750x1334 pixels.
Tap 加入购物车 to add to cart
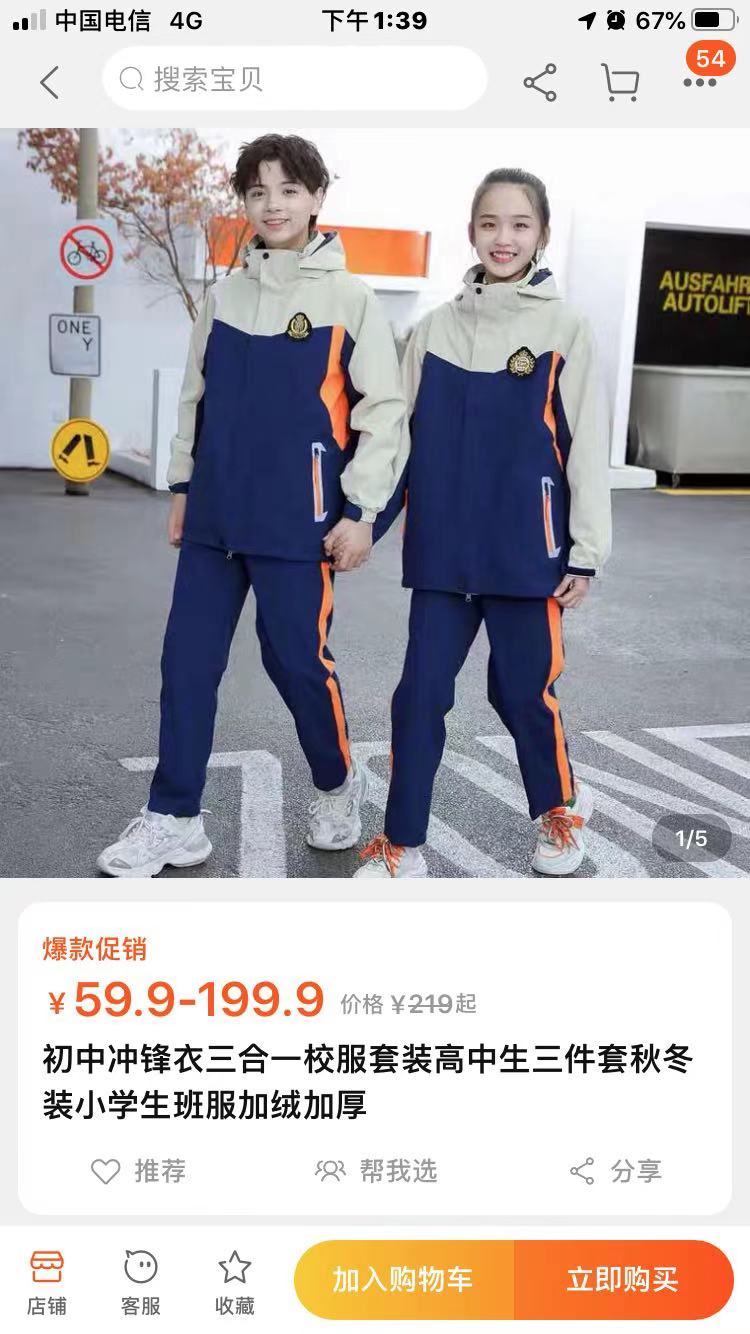[x=403, y=1280]
